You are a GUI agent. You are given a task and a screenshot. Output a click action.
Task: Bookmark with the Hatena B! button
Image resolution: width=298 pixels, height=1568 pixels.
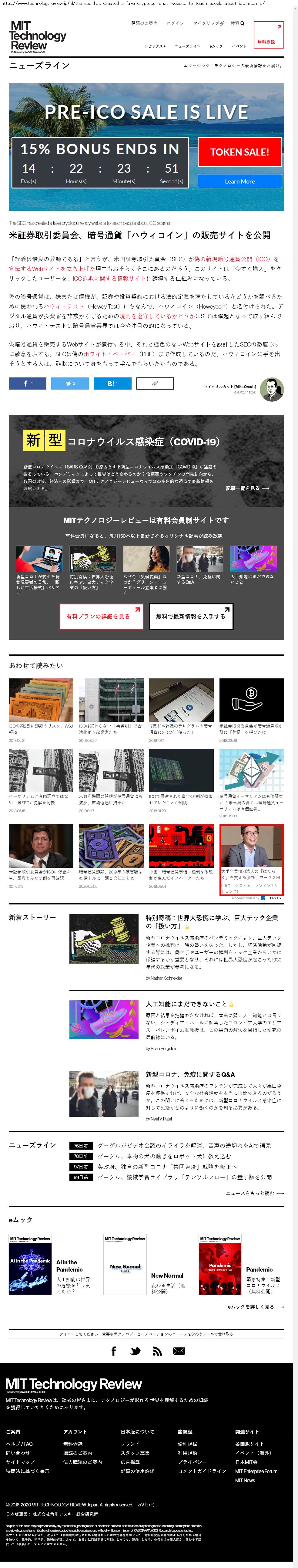112,384
